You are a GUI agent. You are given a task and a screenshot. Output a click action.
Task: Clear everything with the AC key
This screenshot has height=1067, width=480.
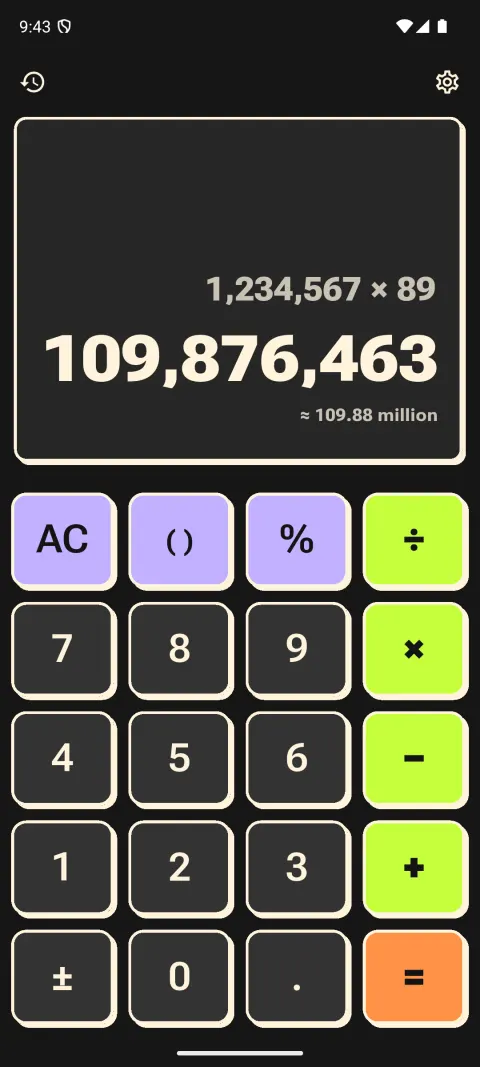tap(63, 540)
